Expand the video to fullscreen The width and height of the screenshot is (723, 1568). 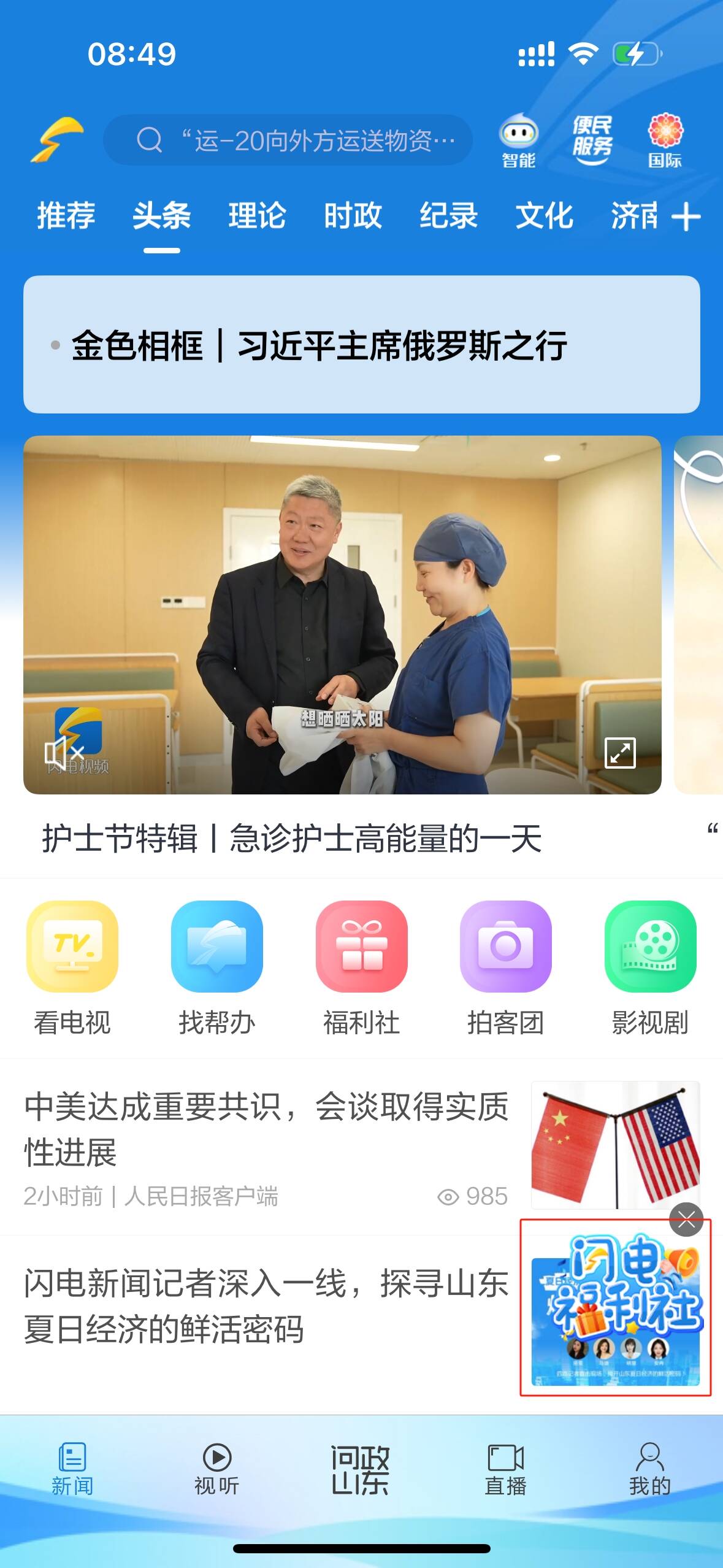pos(620,753)
